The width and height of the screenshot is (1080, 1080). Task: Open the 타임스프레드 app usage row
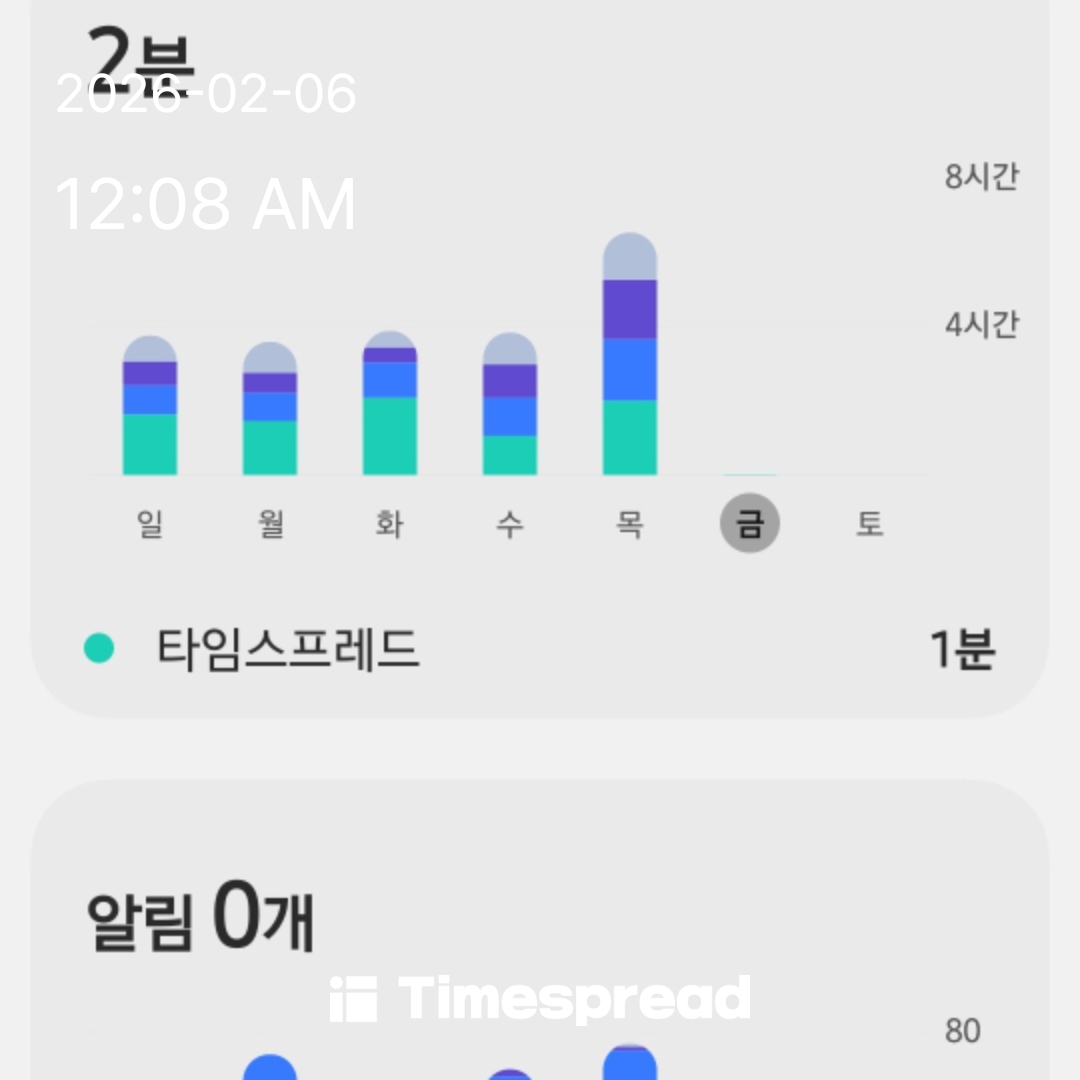pos(540,650)
